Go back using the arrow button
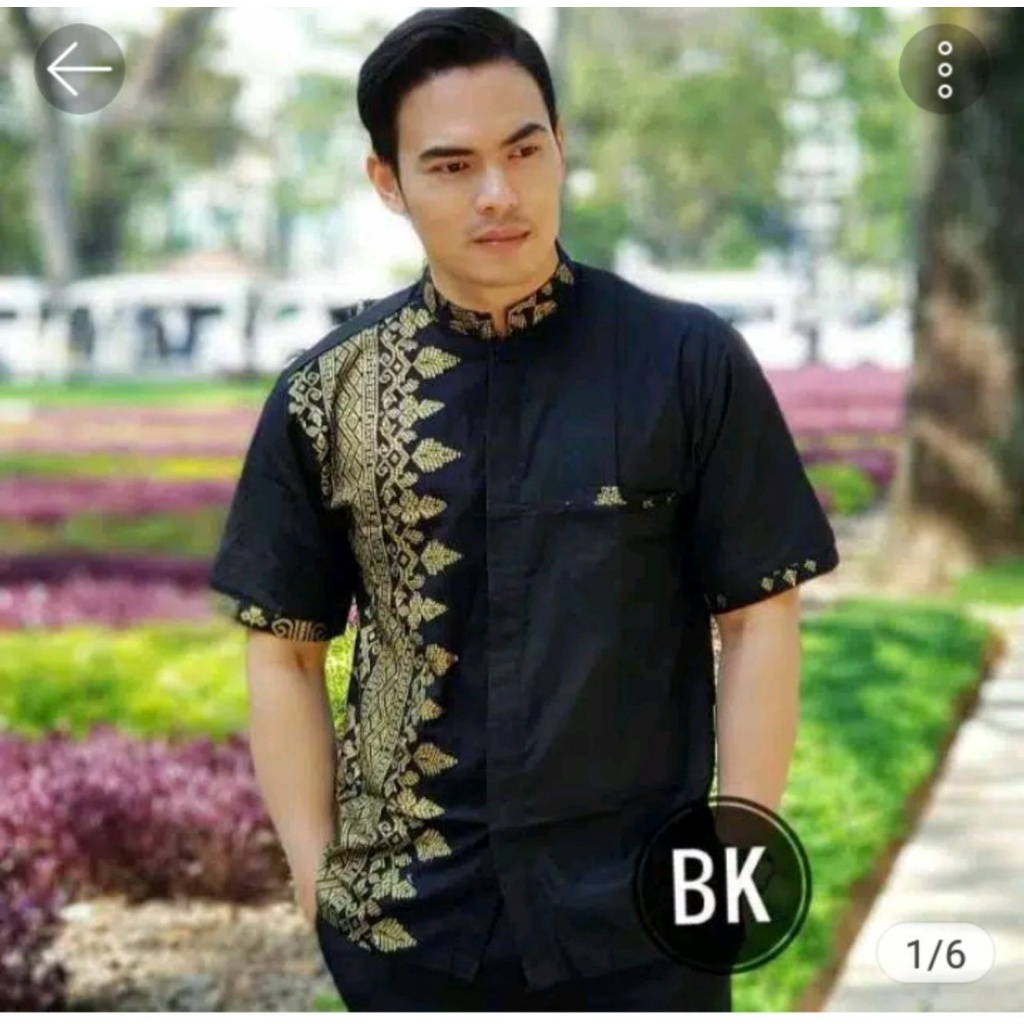Image resolution: width=1024 pixels, height=1024 pixels. 79,69
